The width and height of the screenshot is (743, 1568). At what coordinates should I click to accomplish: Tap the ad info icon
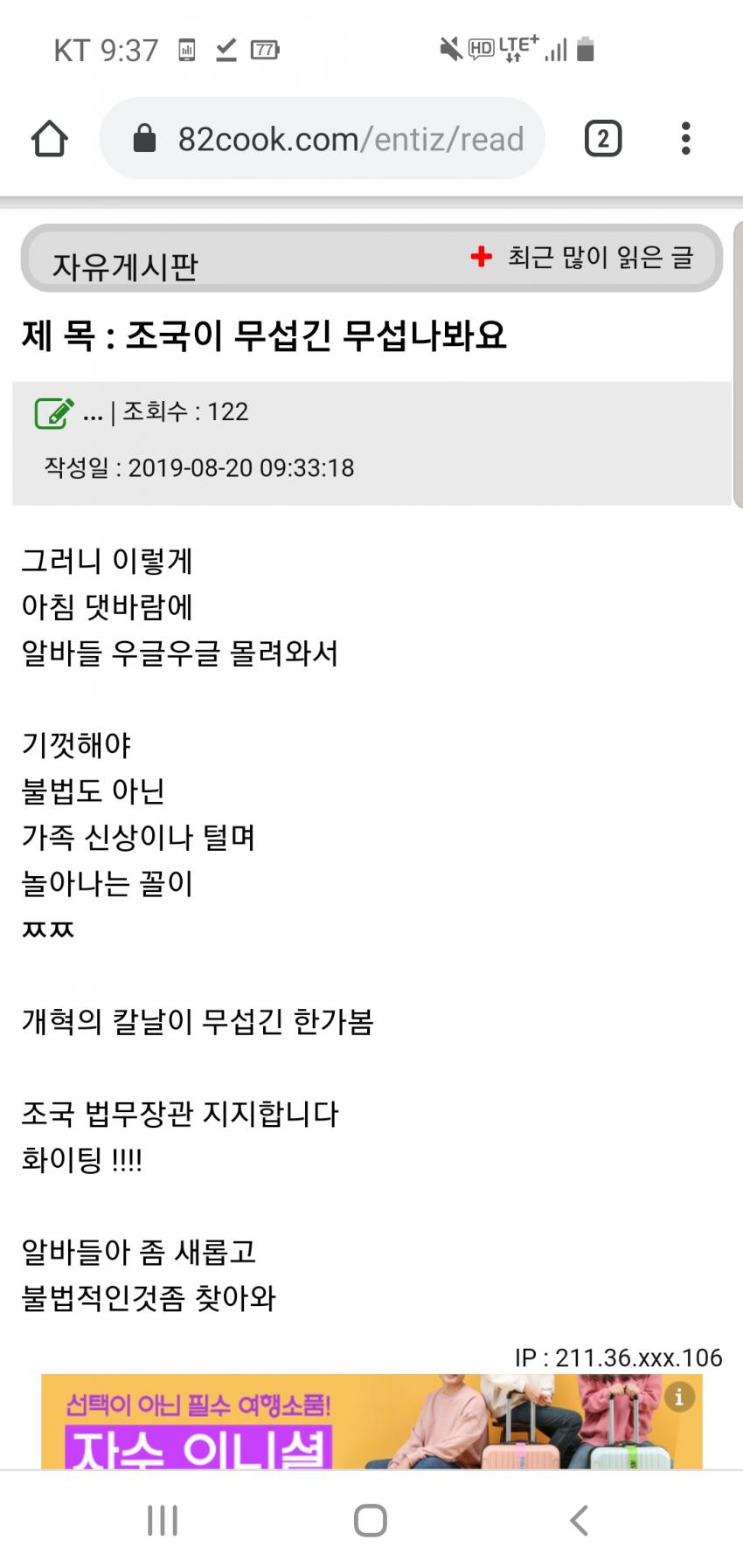coord(679,1397)
